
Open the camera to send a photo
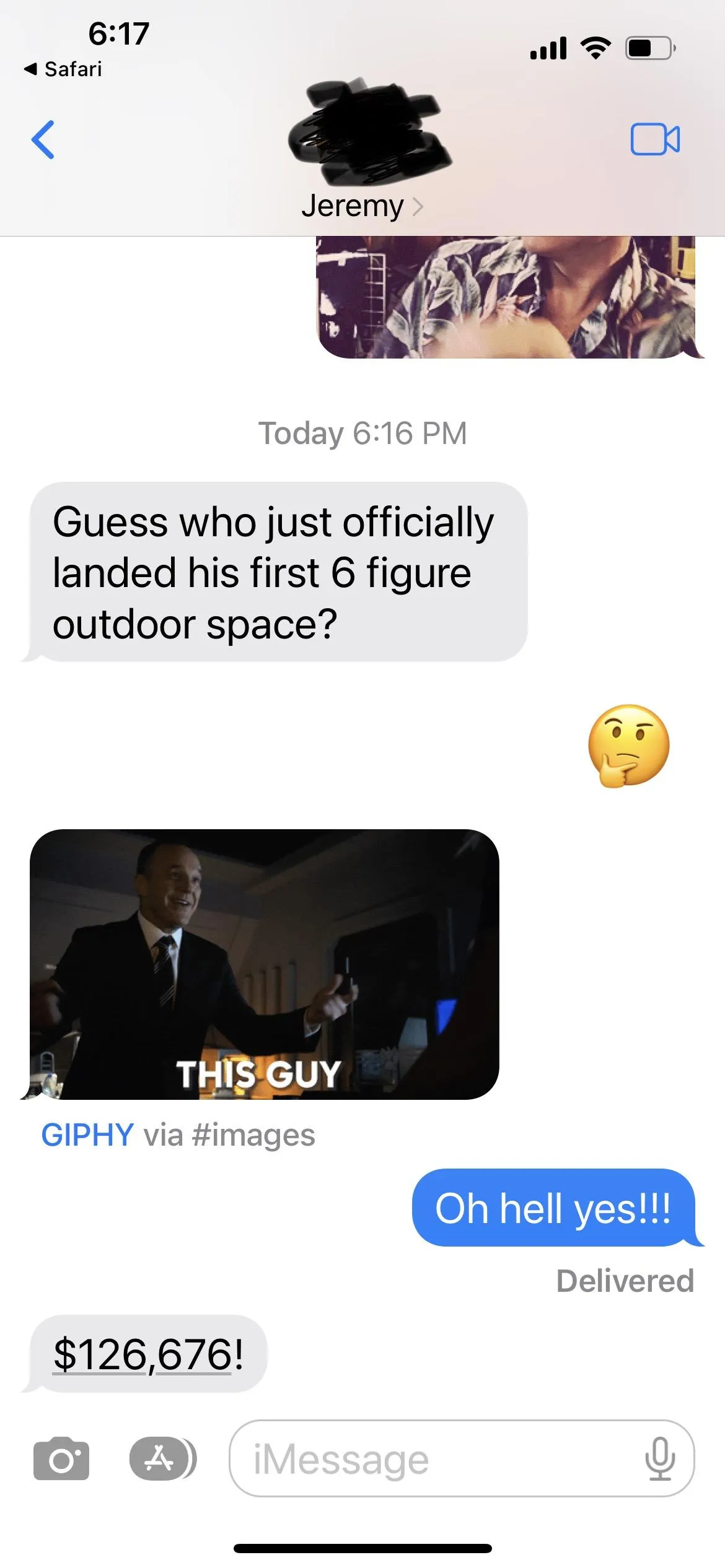pos(61,1459)
